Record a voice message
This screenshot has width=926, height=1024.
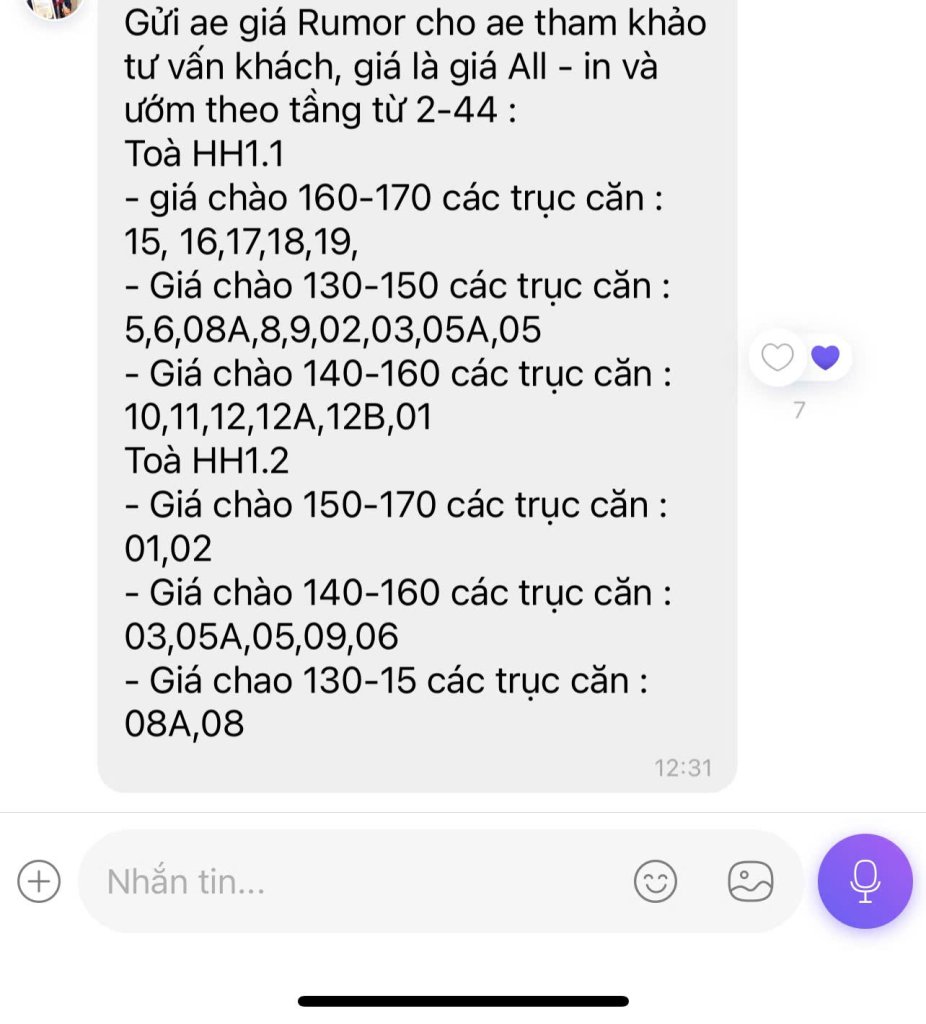click(865, 881)
